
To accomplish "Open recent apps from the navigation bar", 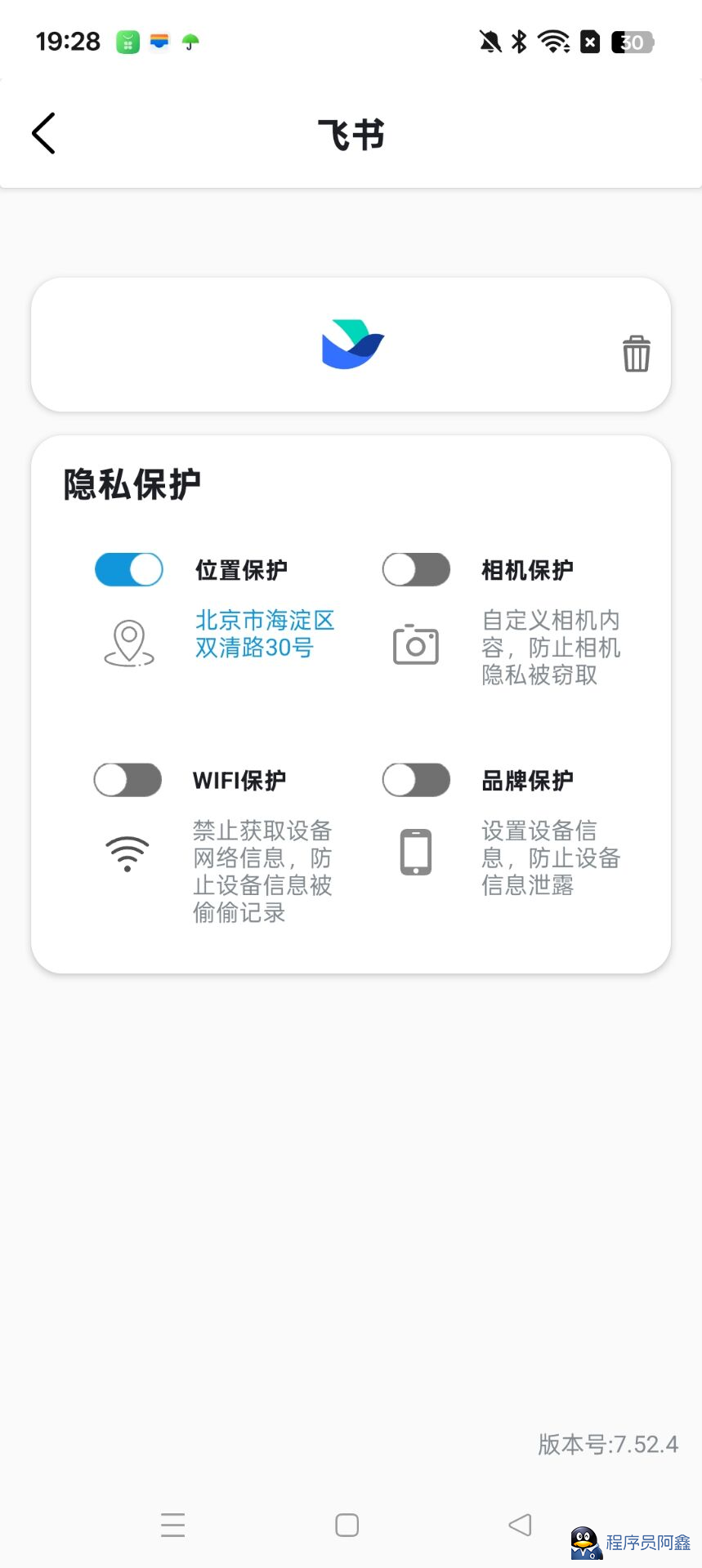I will click(x=173, y=1525).
